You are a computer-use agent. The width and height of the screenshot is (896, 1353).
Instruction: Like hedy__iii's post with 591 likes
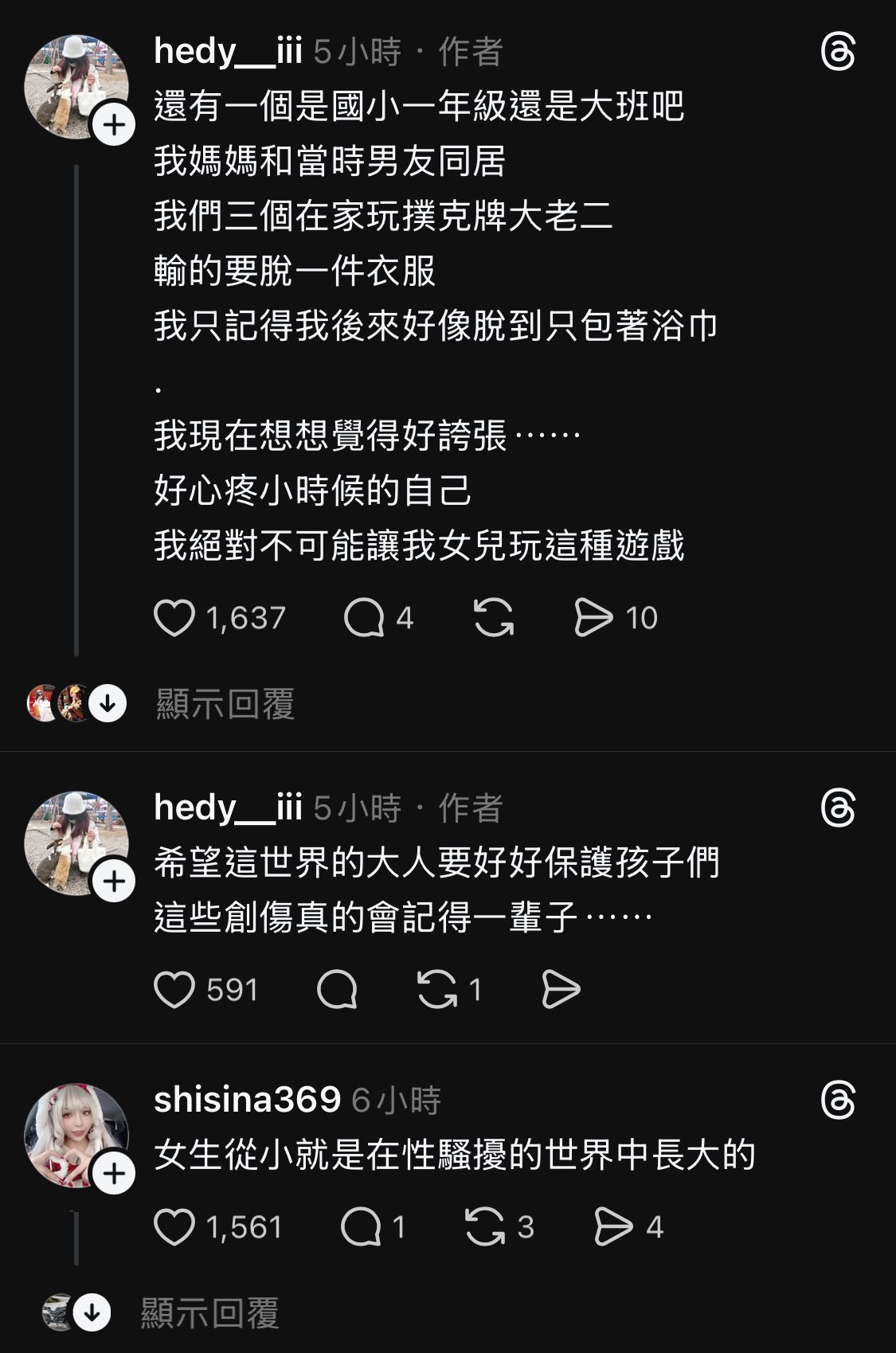coord(174,990)
